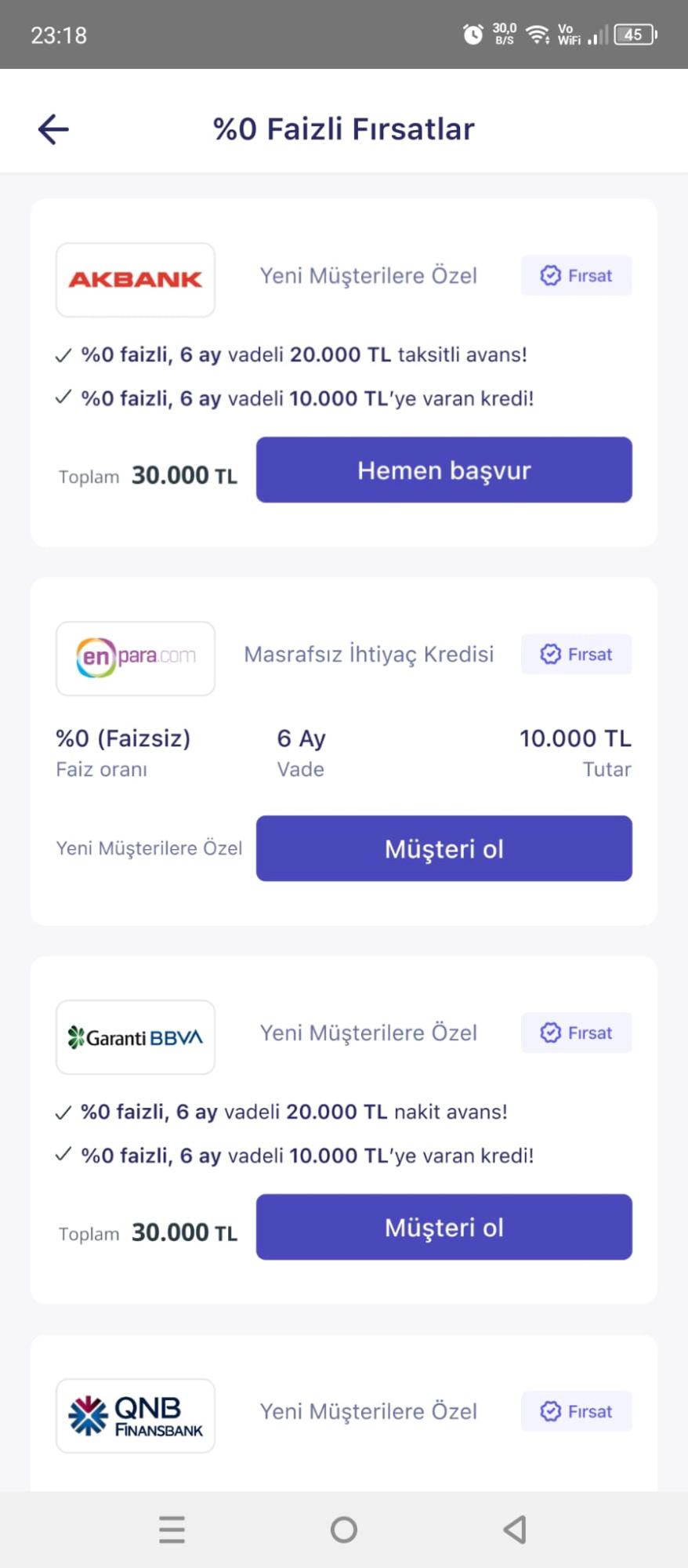Select the enpara.com bank logo
The image size is (688, 1568).
point(135,657)
